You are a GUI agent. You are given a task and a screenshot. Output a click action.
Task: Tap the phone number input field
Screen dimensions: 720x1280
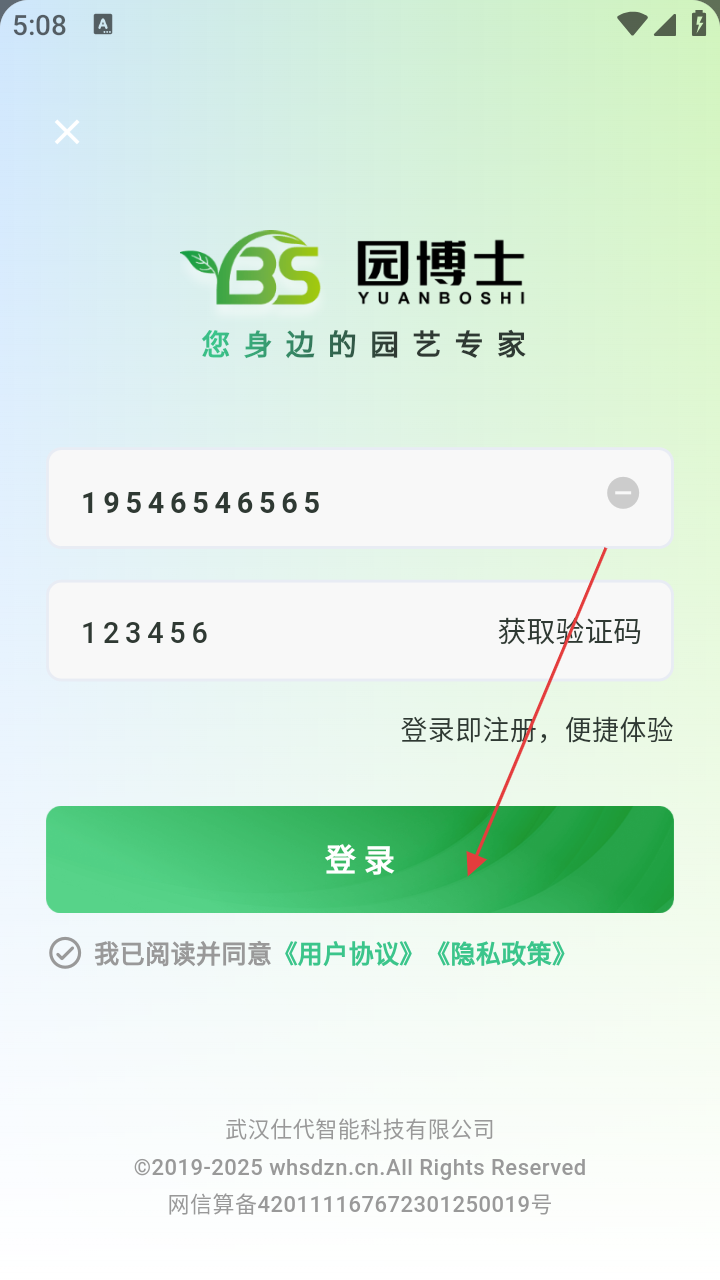pyautogui.click(x=320, y=500)
